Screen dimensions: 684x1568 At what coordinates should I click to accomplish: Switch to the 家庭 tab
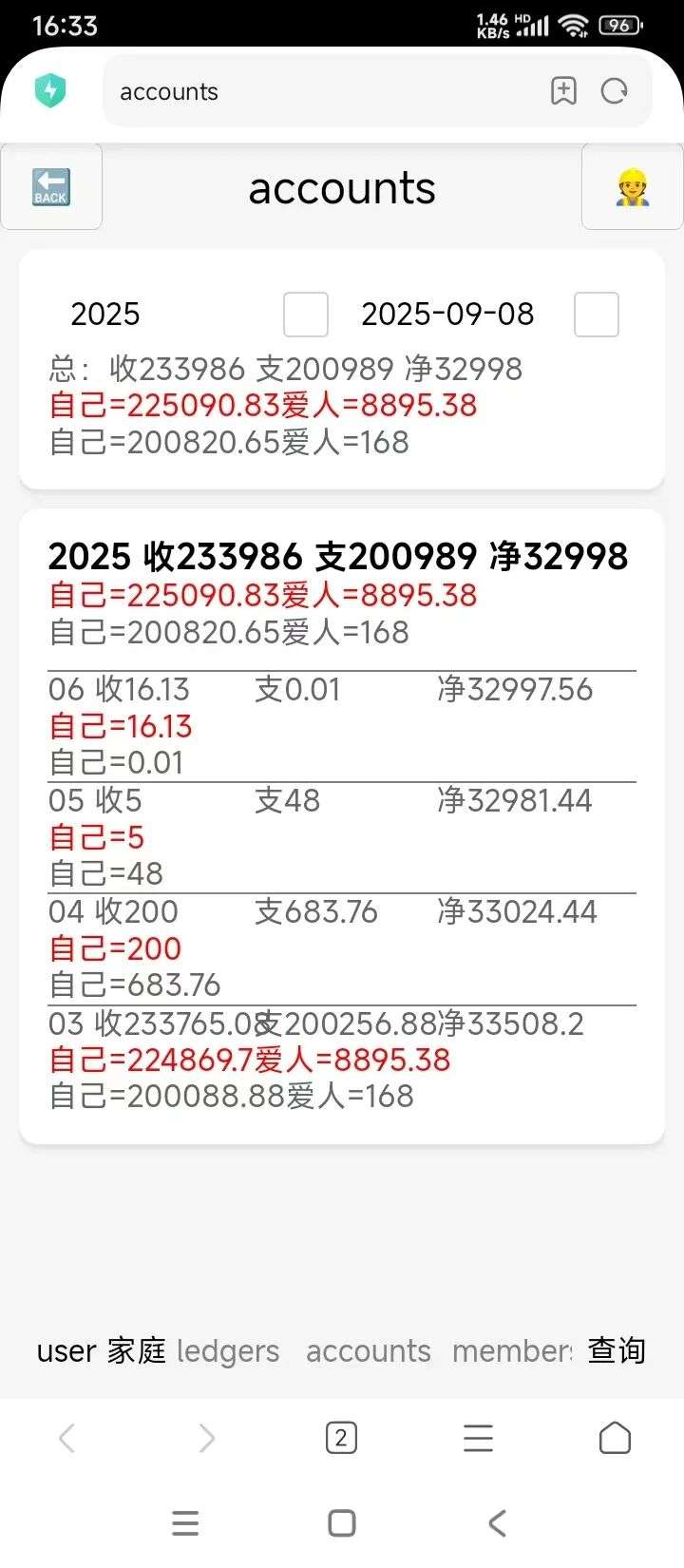point(137,1350)
